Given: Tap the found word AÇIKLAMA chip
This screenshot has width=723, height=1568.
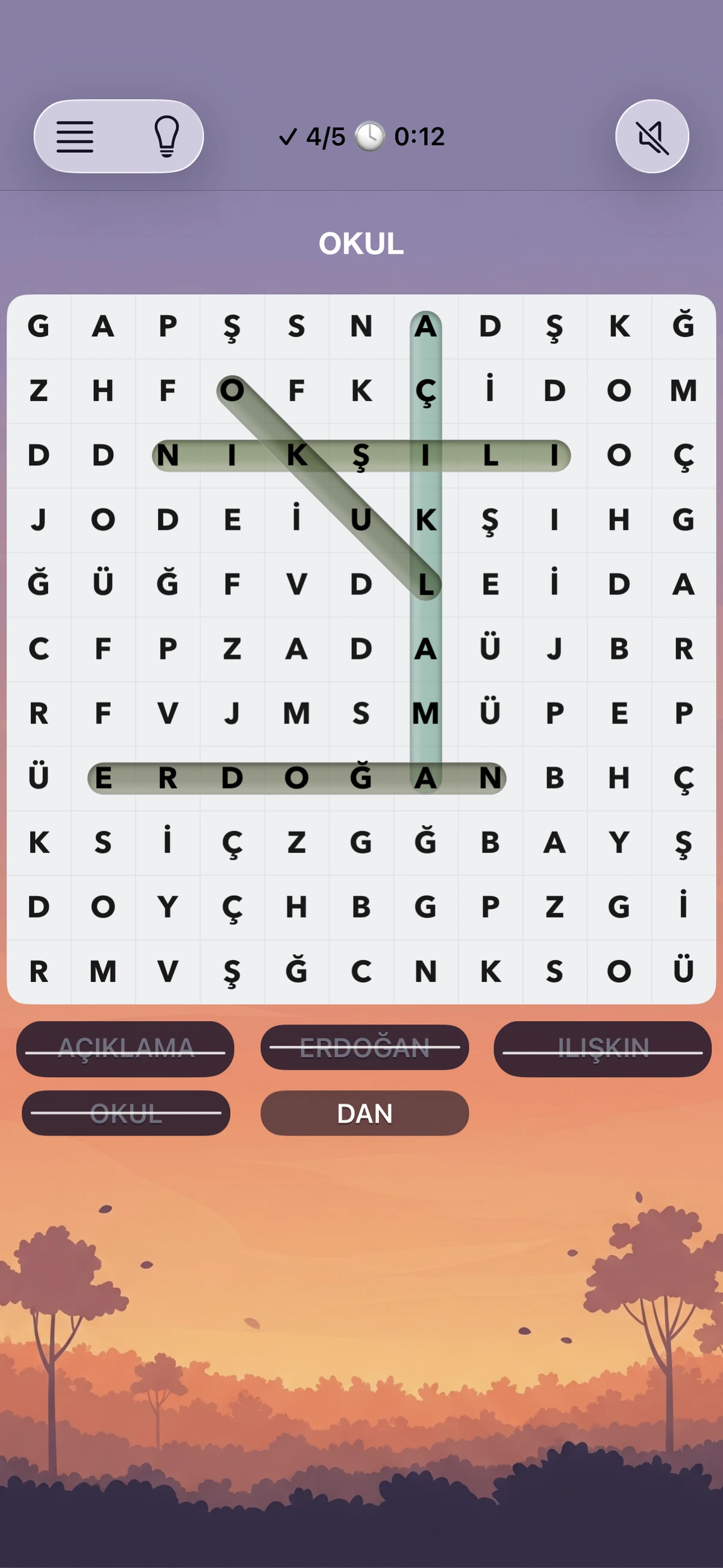Looking at the screenshot, I should (x=125, y=1048).
